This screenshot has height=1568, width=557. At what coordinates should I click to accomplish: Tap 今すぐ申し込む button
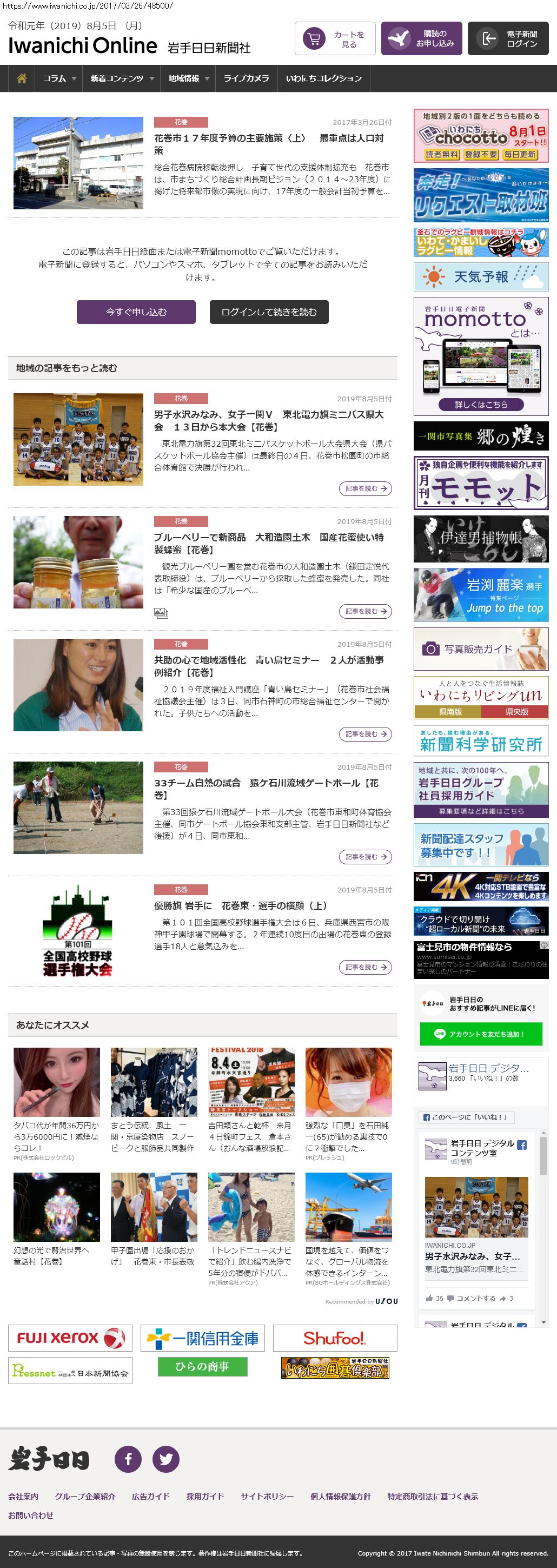click(x=136, y=312)
